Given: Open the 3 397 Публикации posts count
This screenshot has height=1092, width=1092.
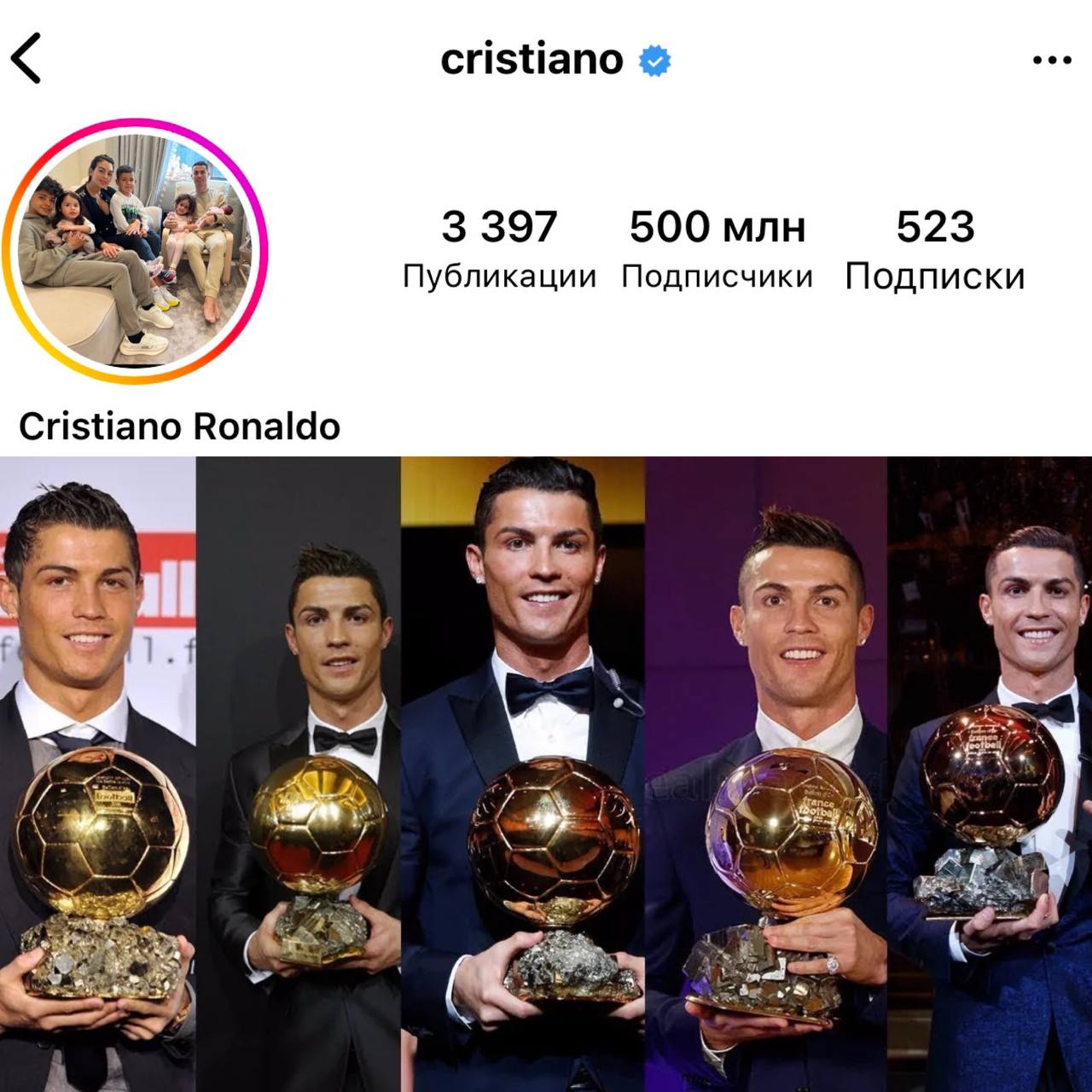Looking at the screenshot, I should tap(499, 248).
